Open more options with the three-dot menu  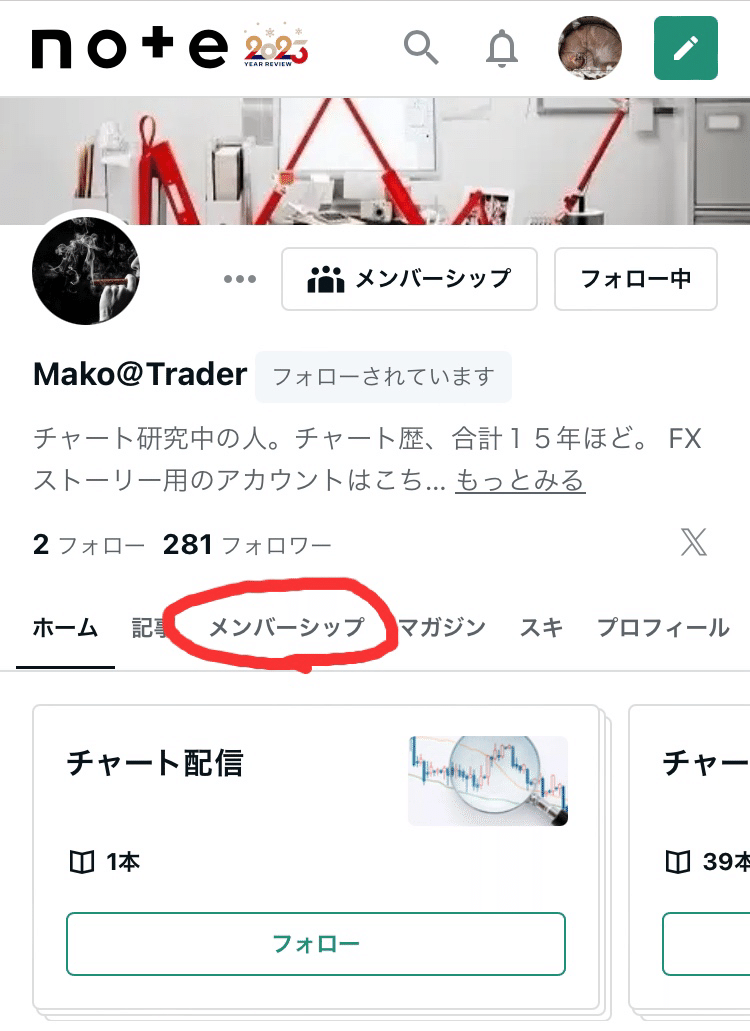(238, 279)
